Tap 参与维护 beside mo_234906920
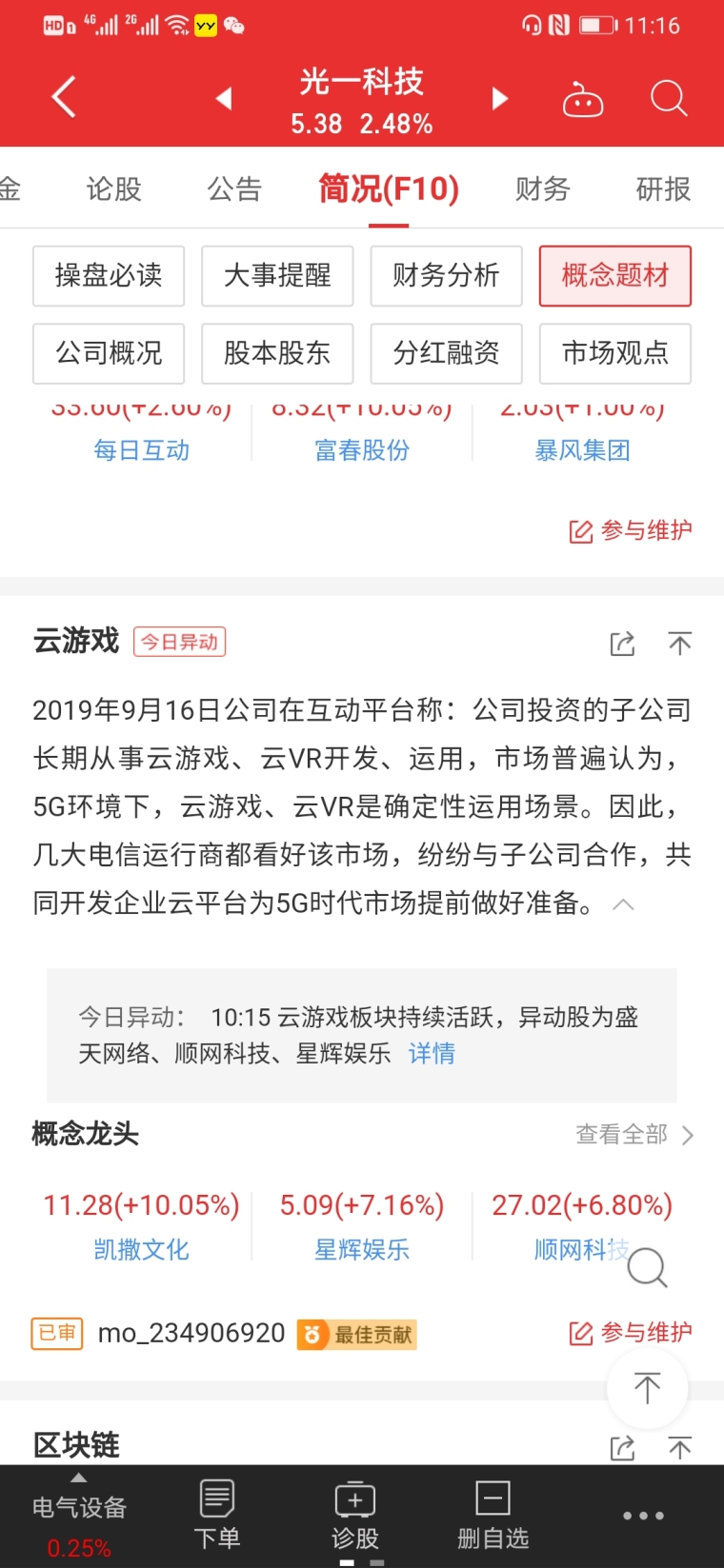Image resolution: width=724 pixels, height=1568 pixels. (631, 1333)
